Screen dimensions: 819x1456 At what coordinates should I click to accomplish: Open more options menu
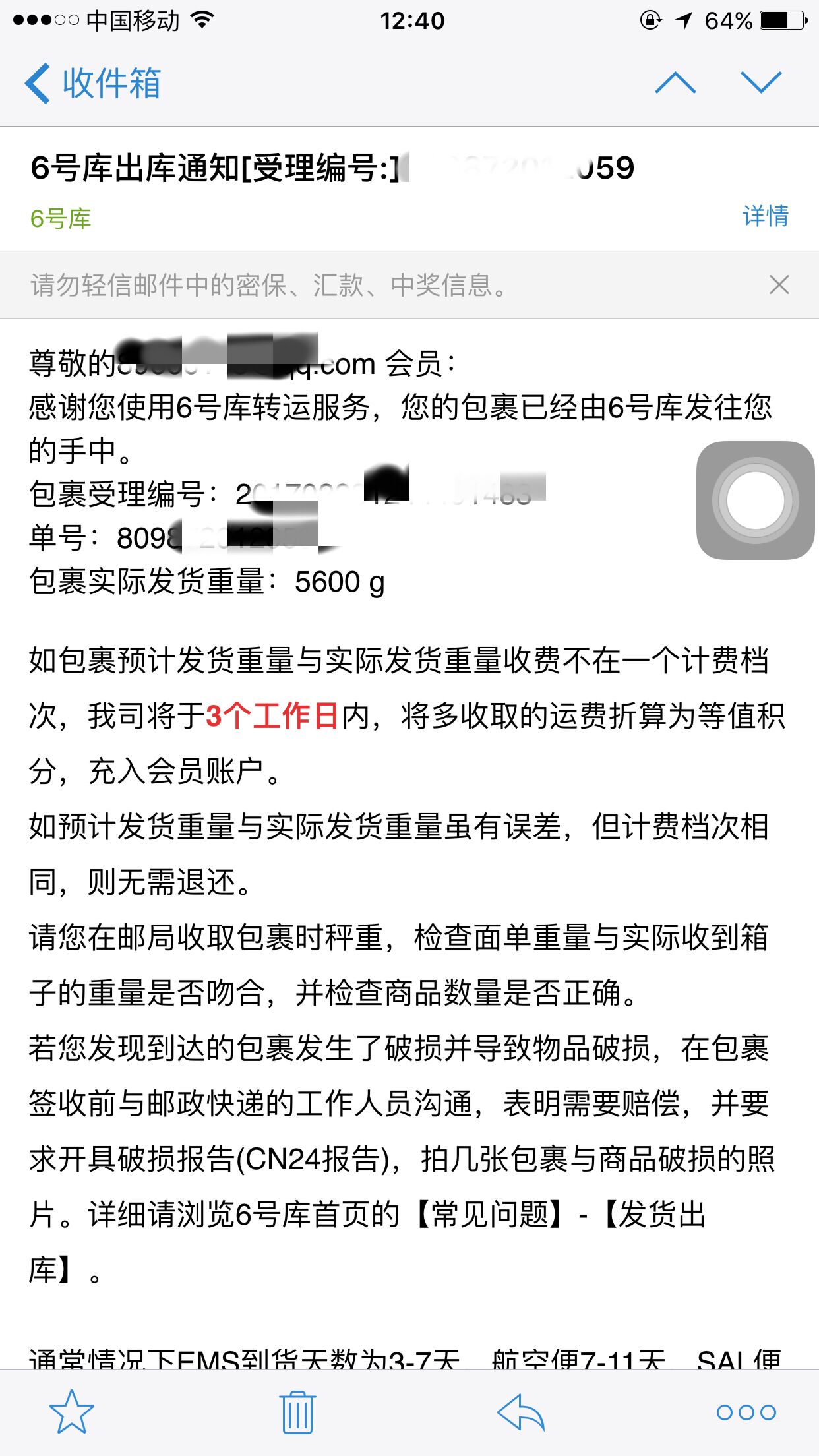746,1412
